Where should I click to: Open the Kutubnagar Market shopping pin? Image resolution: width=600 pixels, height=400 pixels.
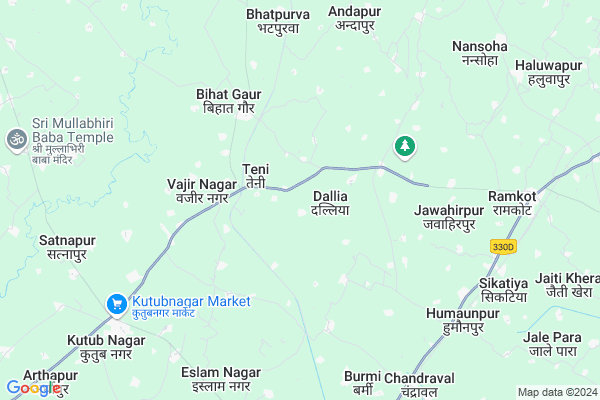pyautogui.click(x=118, y=302)
